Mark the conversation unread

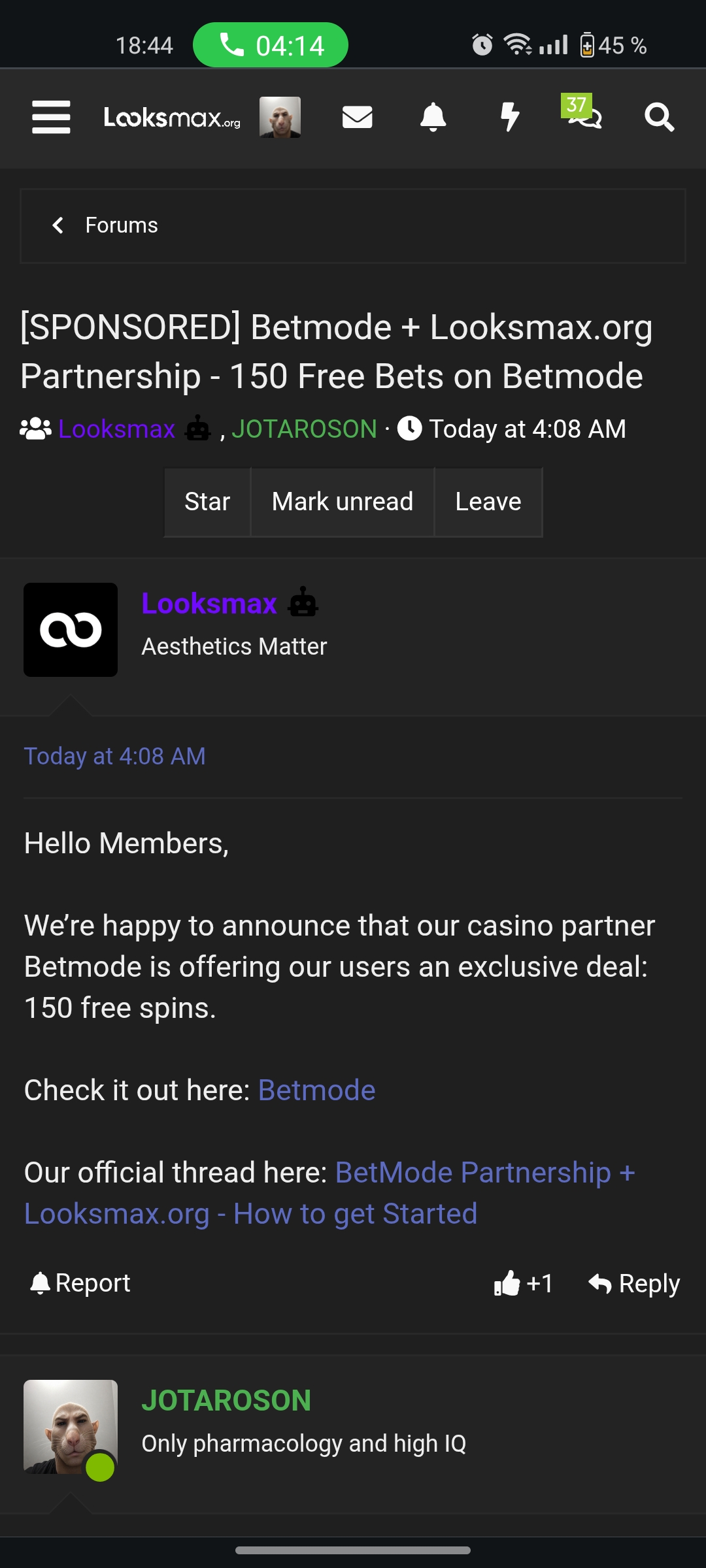[343, 502]
